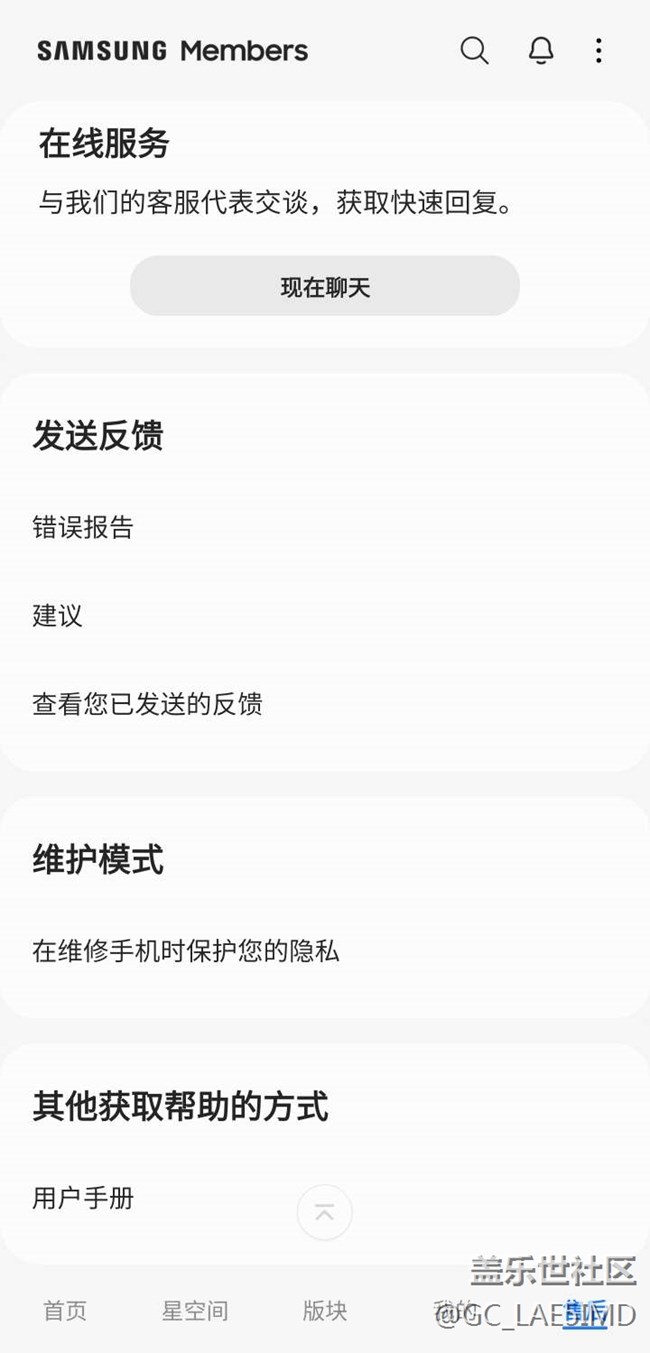
Task: Open the notifications bell
Action: (x=541, y=50)
